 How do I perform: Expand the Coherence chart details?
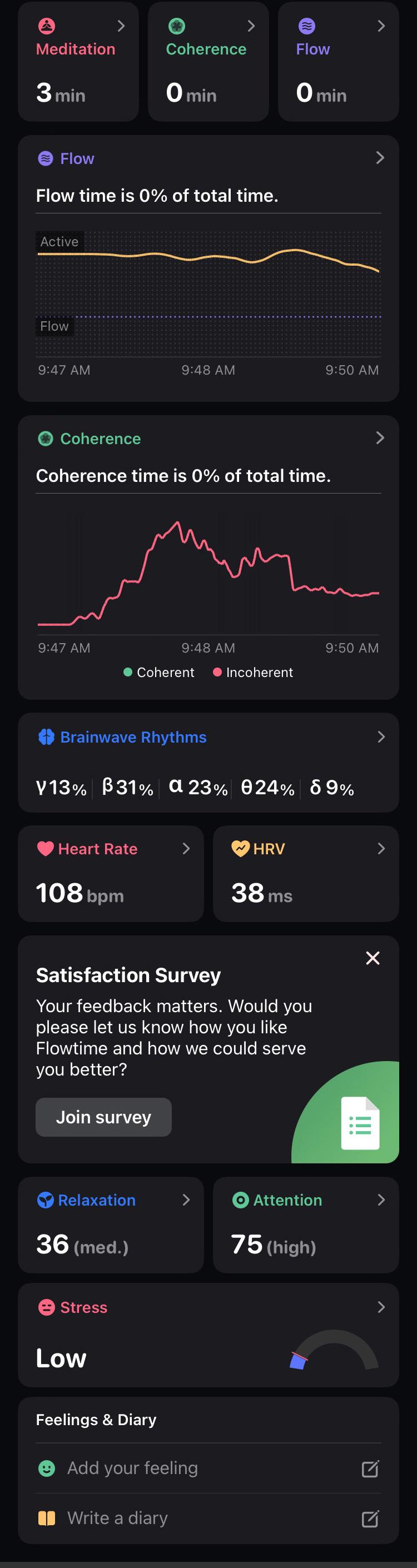[x=379, y=438]
